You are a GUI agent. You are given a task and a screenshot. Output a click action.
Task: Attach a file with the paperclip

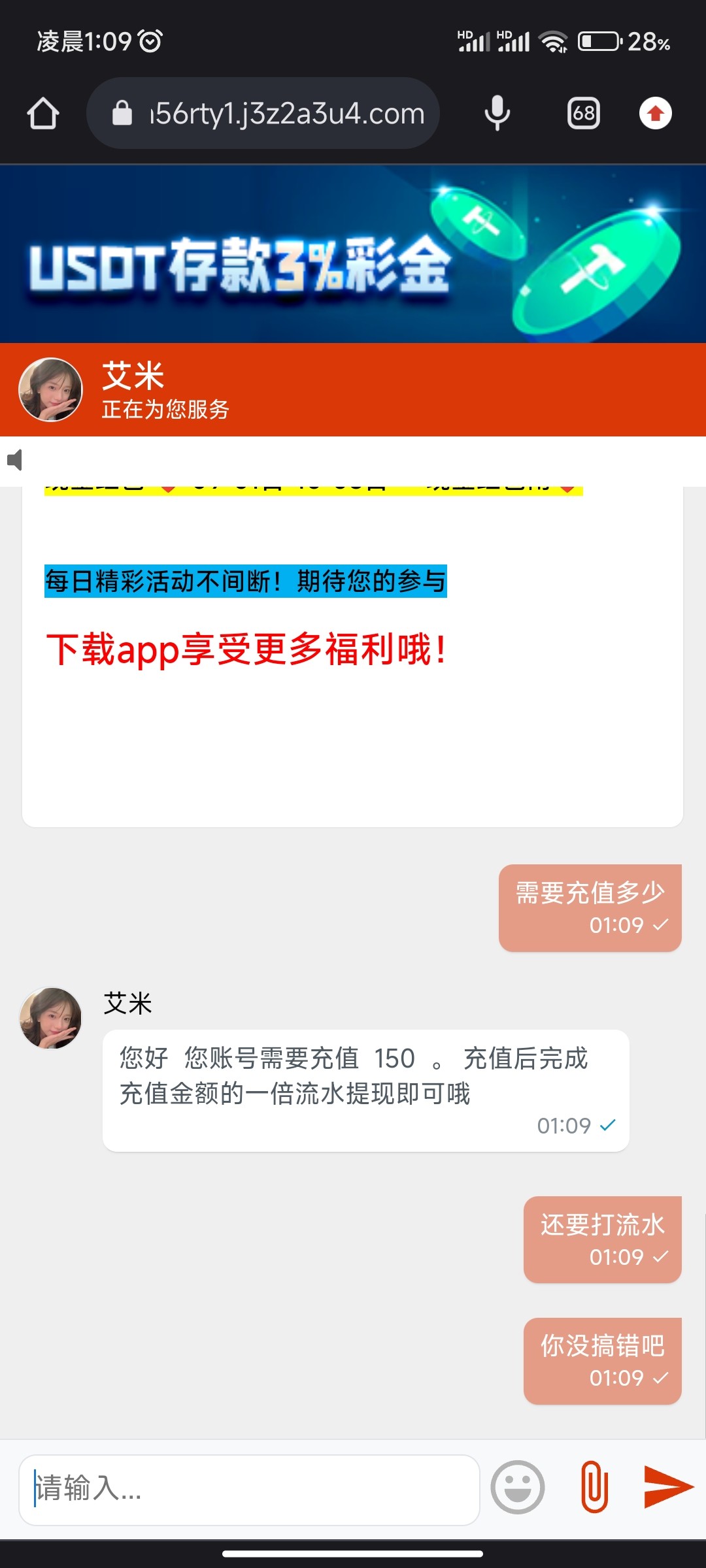tap(594, 1487)
